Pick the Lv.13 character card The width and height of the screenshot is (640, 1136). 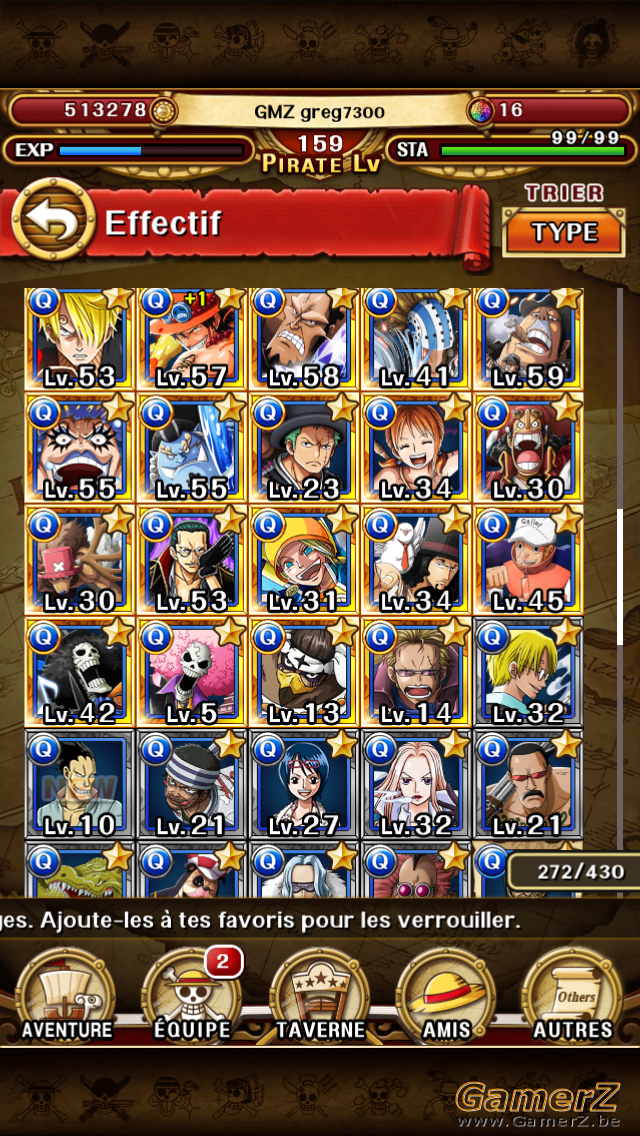(304, 672)
